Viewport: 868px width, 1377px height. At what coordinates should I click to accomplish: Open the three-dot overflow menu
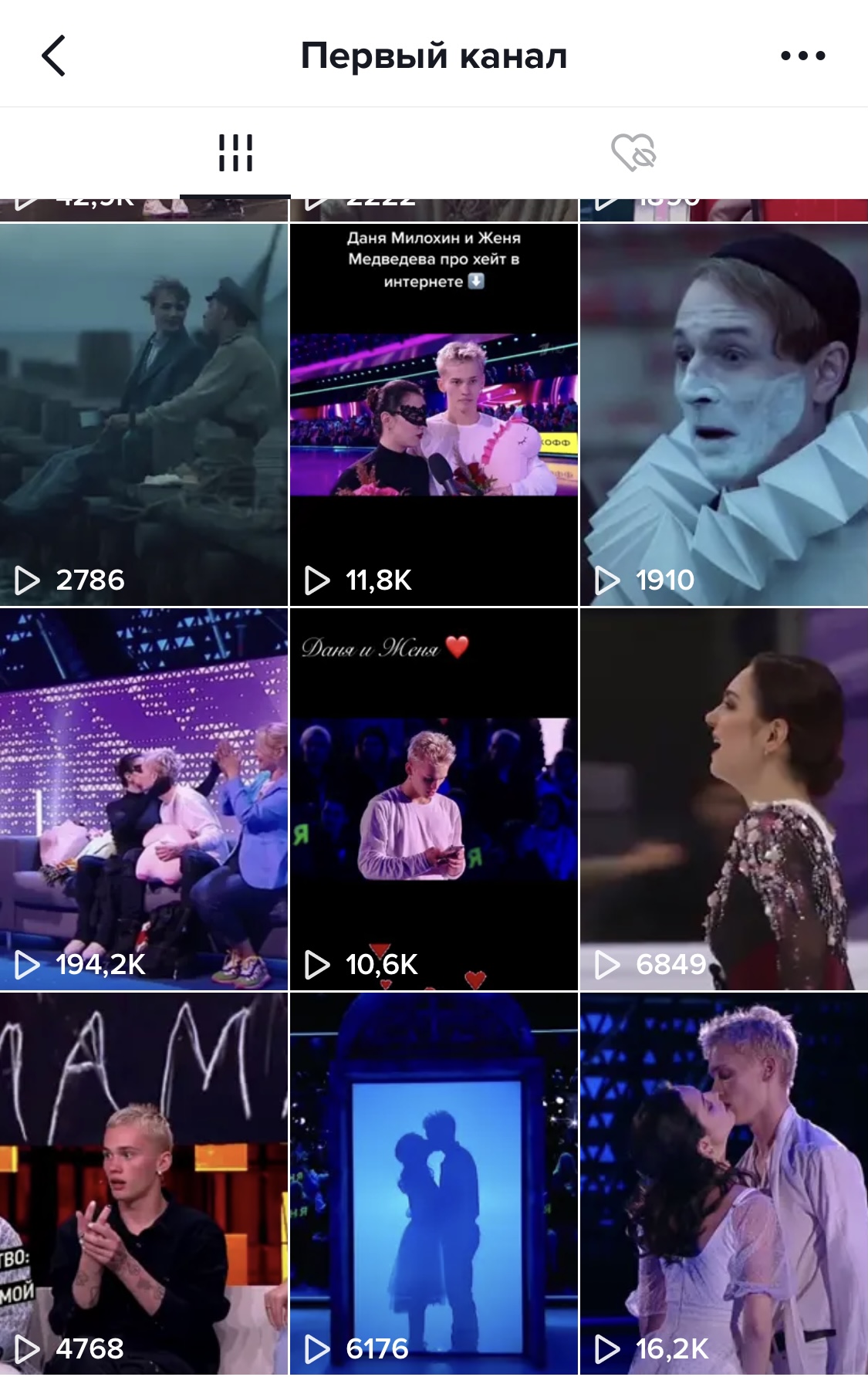(x=802, y=56)
